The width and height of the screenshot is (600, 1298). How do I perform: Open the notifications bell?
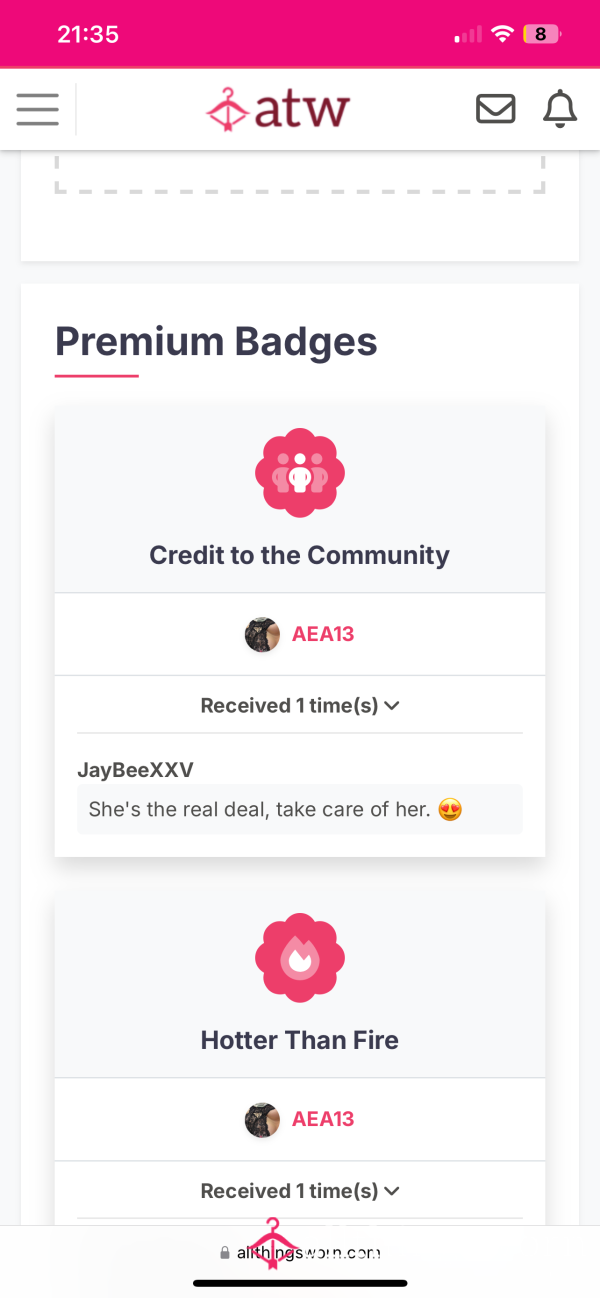(560, 109)
